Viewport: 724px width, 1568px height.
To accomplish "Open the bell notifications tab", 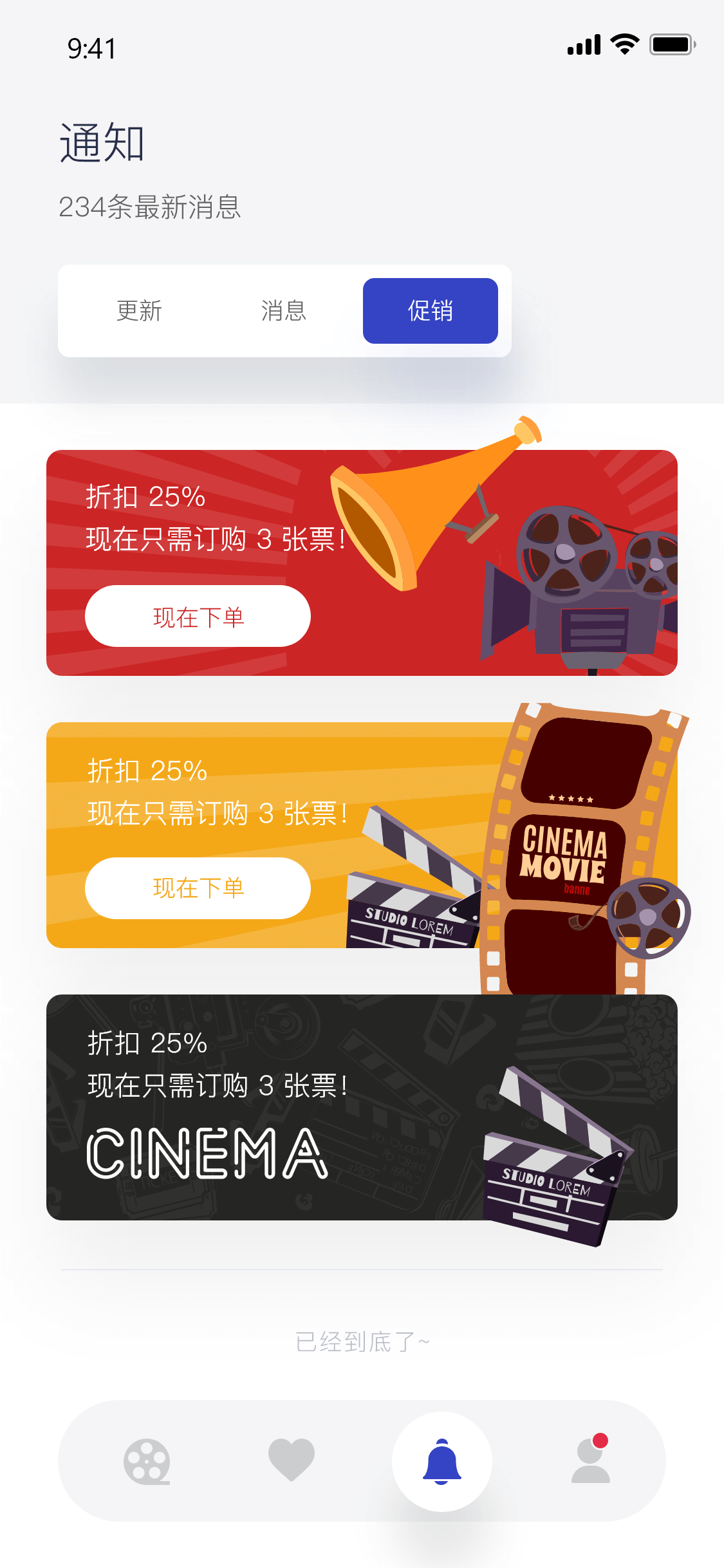I will click(x=441, y=1461).
